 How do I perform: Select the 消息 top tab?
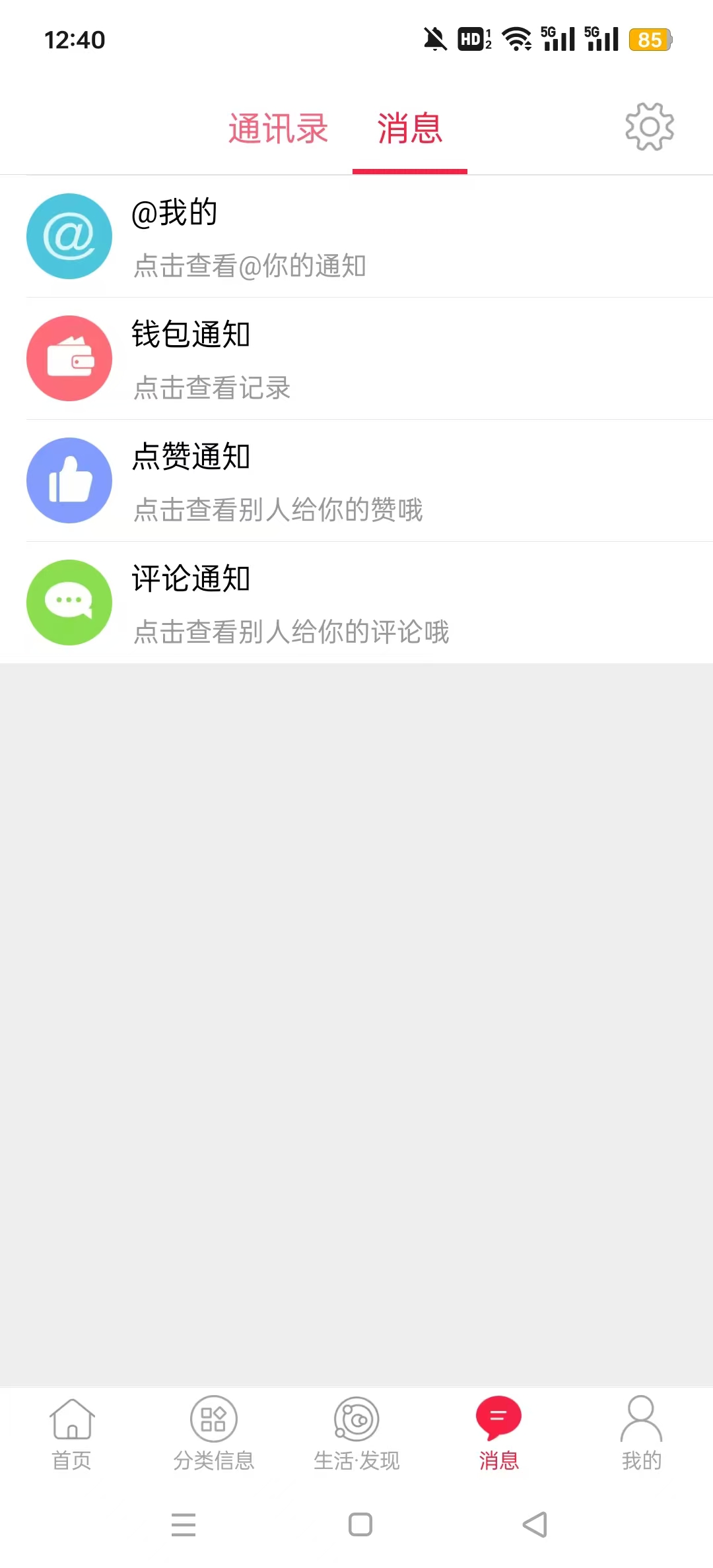click(410, 128)
